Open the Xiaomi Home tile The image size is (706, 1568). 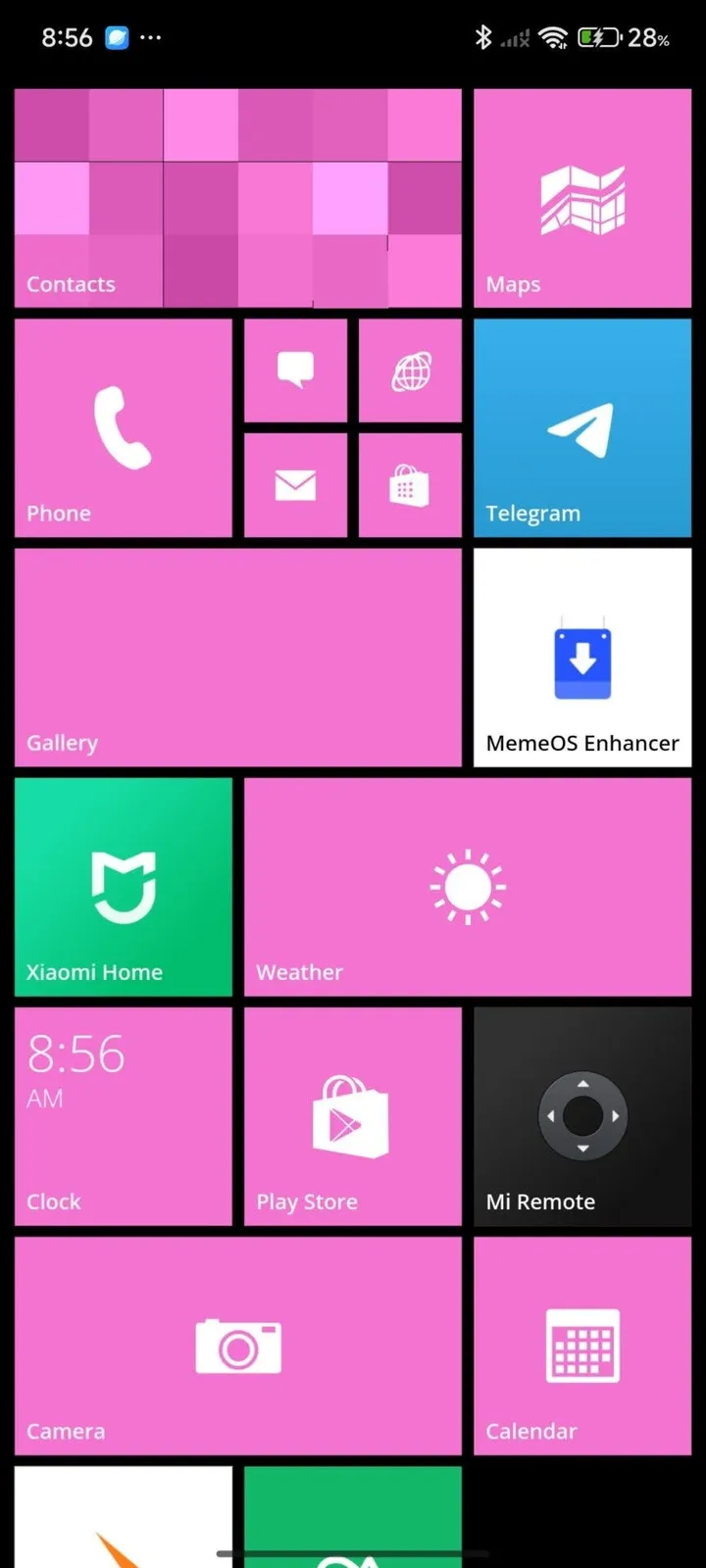point(123,887)
